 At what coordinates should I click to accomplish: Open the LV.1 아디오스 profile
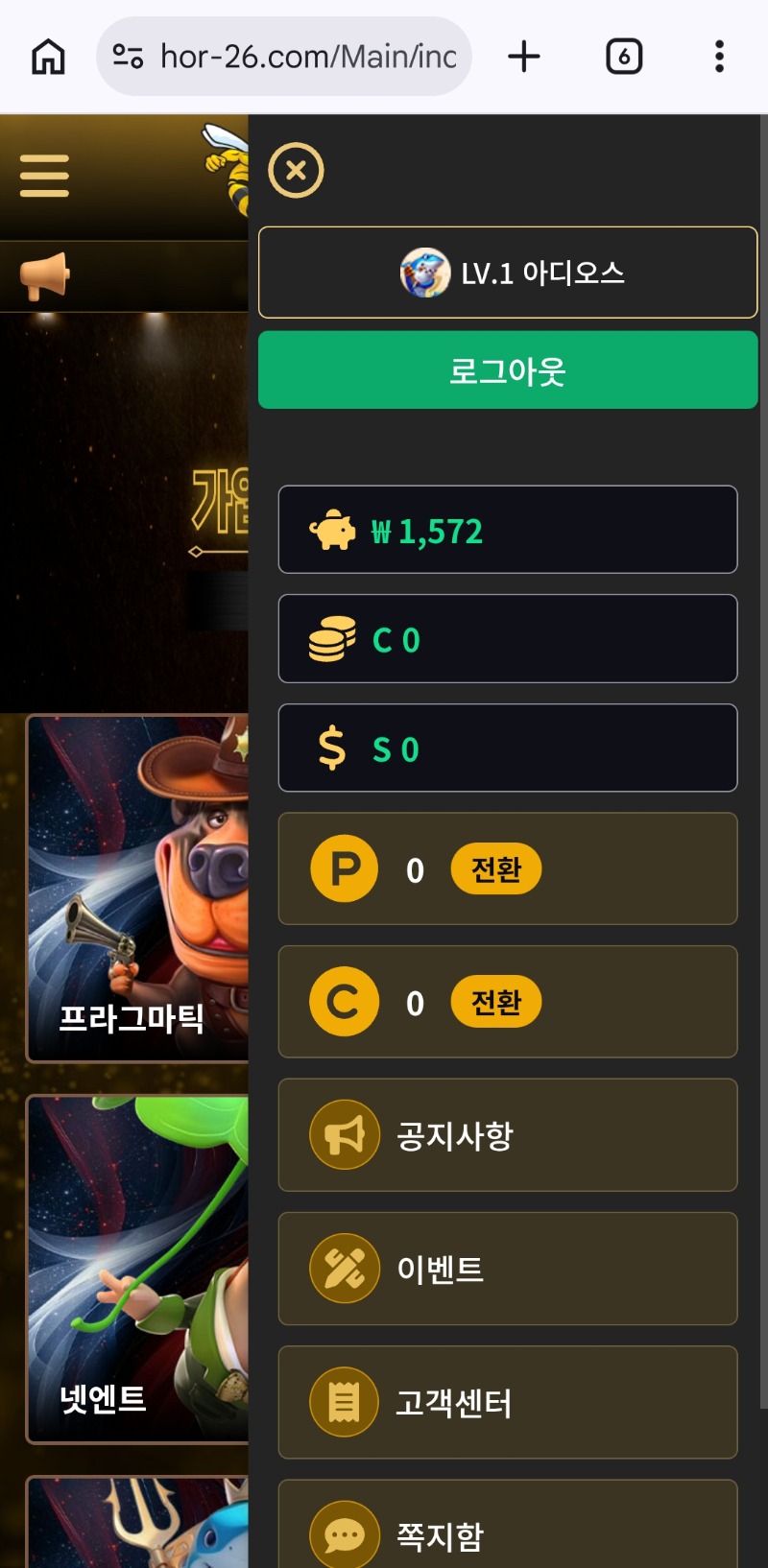point(508,273)
